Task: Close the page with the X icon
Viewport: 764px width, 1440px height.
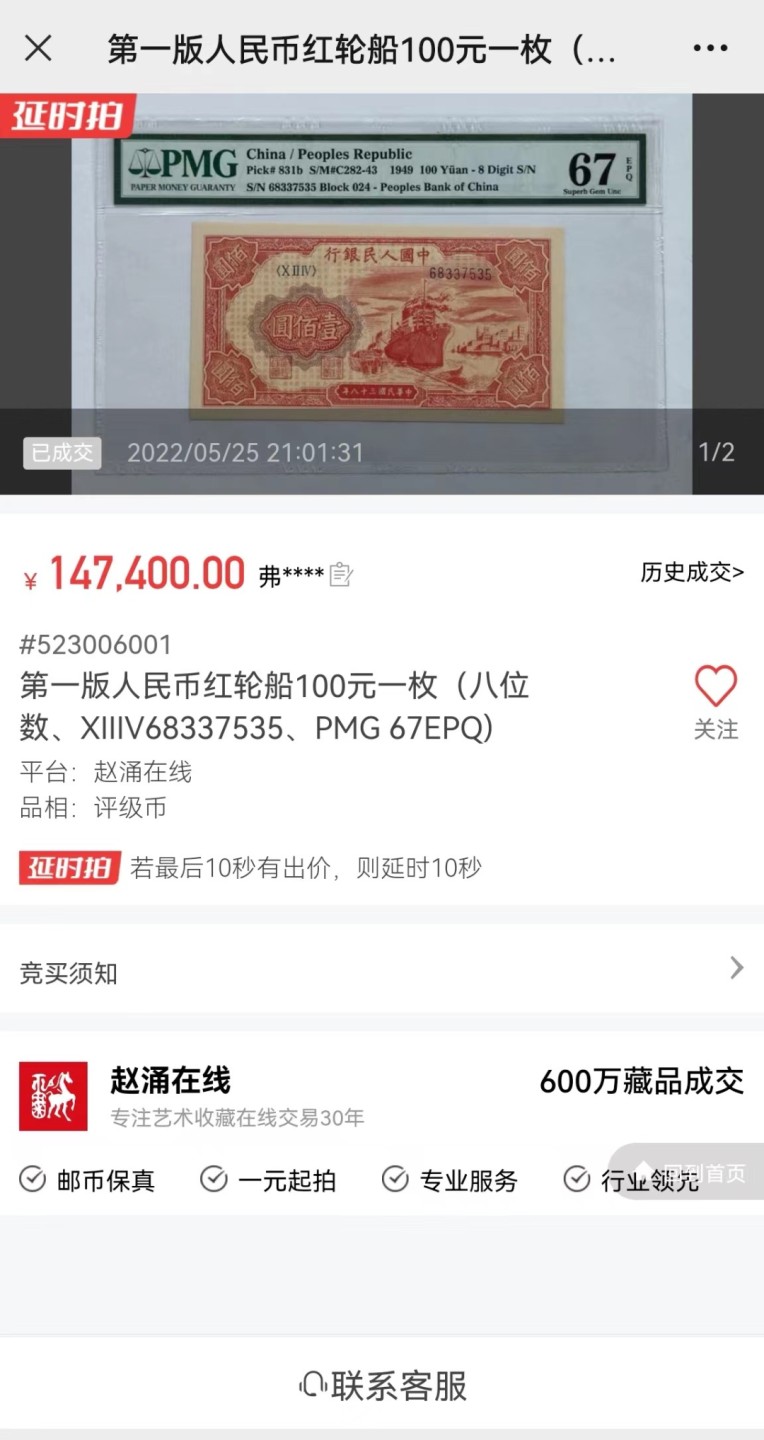Action: (x=38, y=47)
